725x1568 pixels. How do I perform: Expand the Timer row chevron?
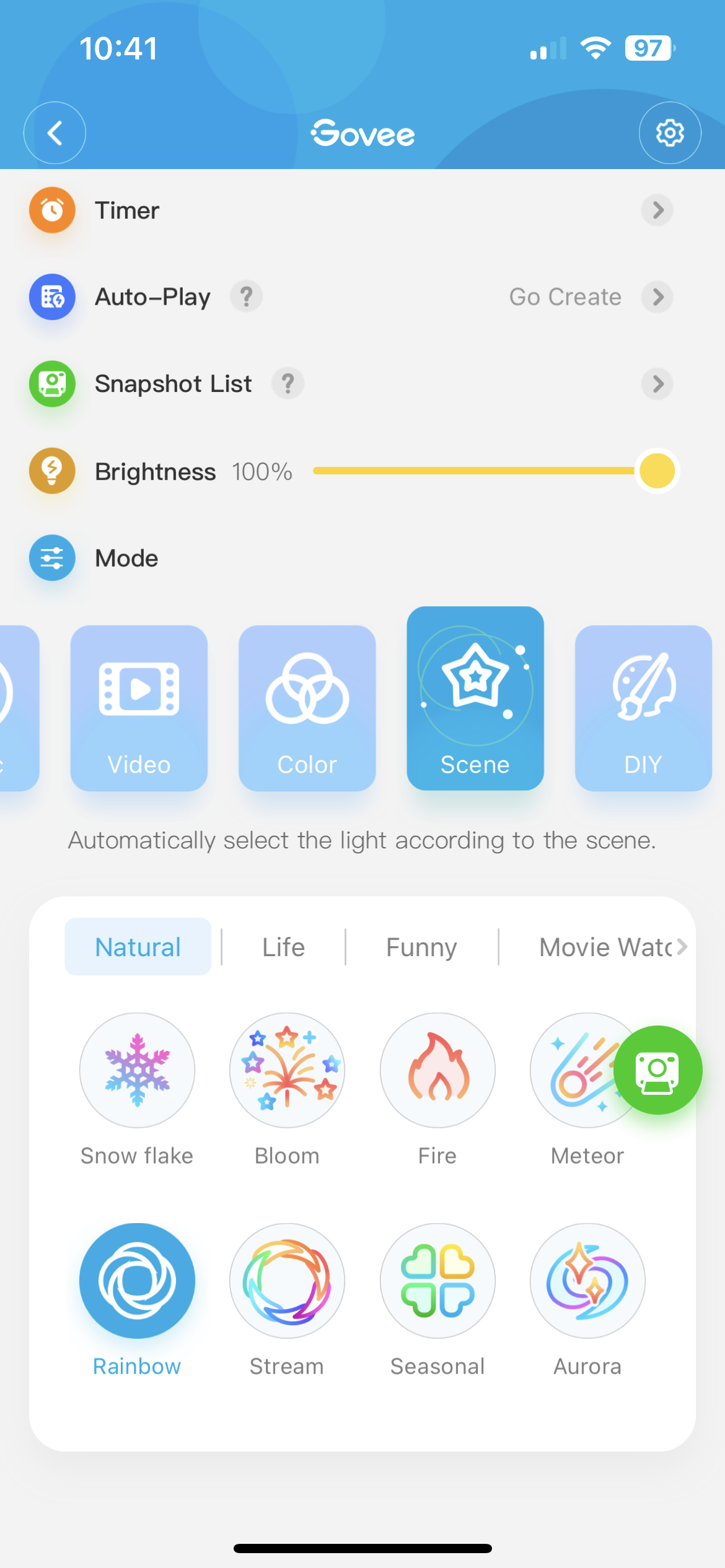point(657,211)
